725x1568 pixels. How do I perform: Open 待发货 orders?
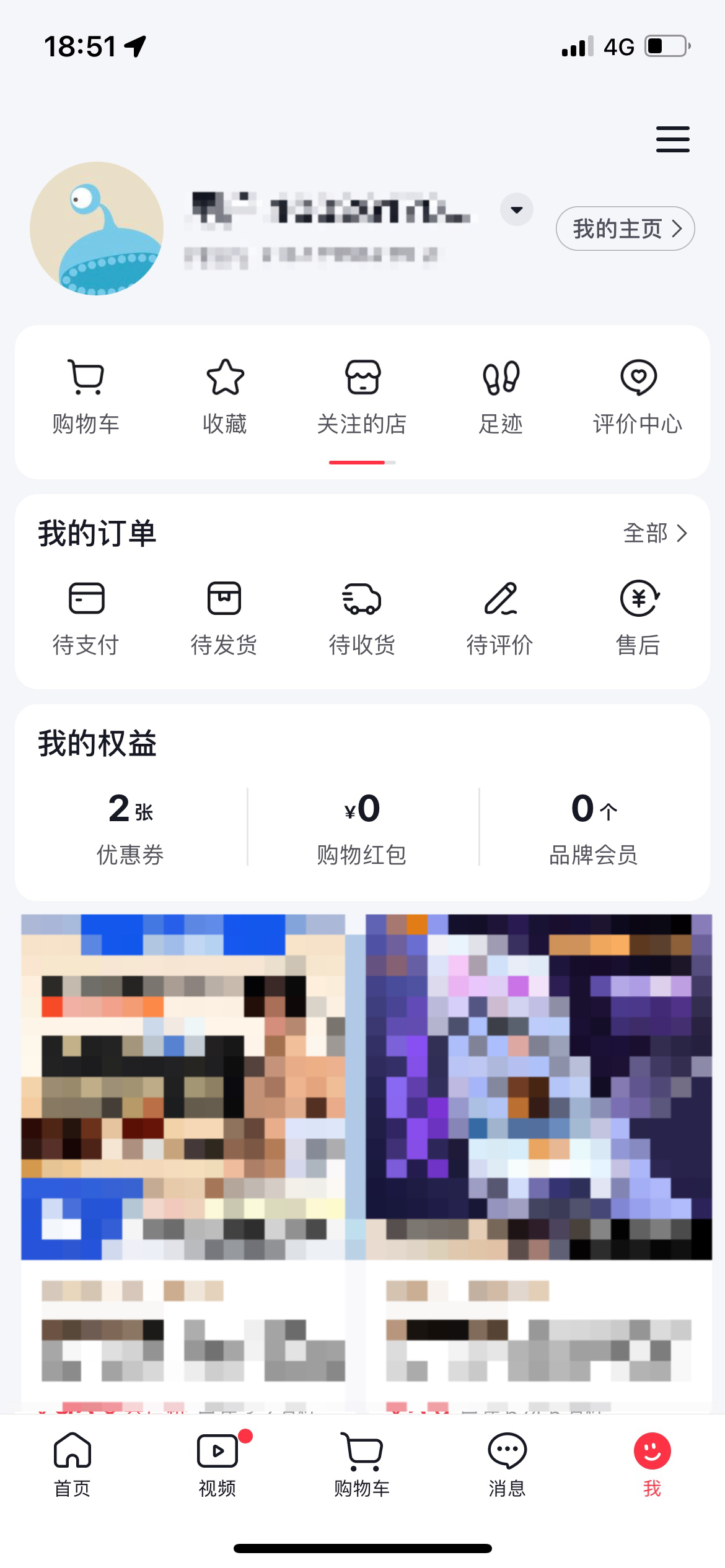click(x=224, y=617)
